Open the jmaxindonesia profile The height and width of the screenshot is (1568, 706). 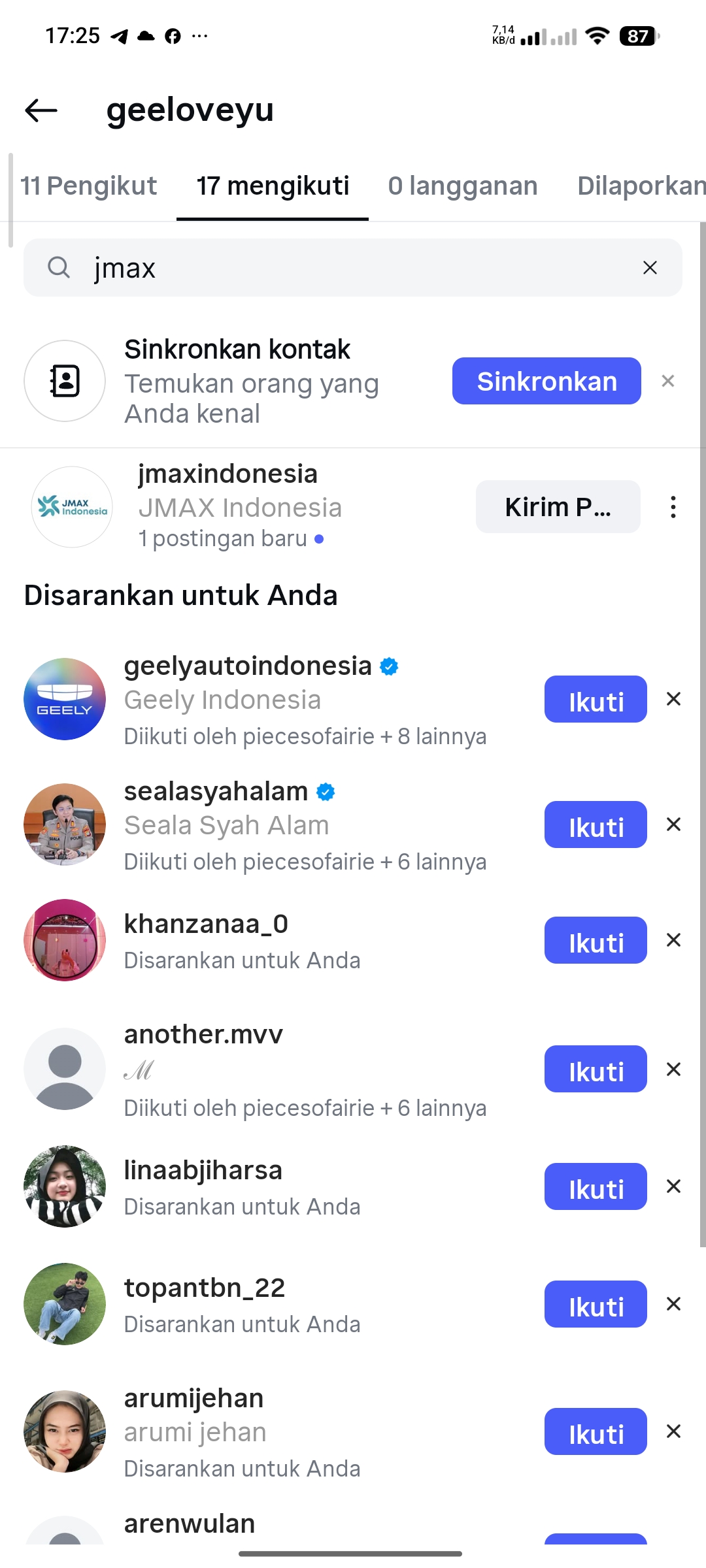click(227, 474)
